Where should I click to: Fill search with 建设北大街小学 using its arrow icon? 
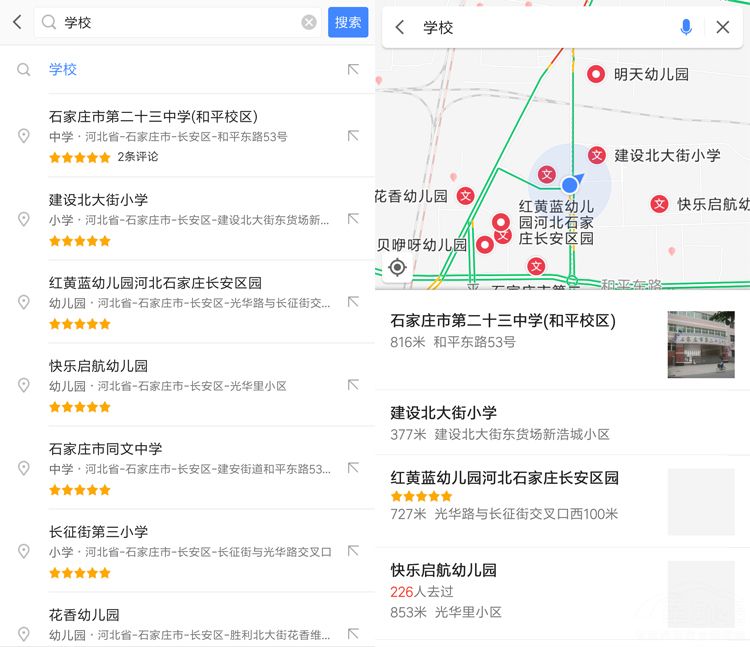pyautogui.click(x=353, y=219)
